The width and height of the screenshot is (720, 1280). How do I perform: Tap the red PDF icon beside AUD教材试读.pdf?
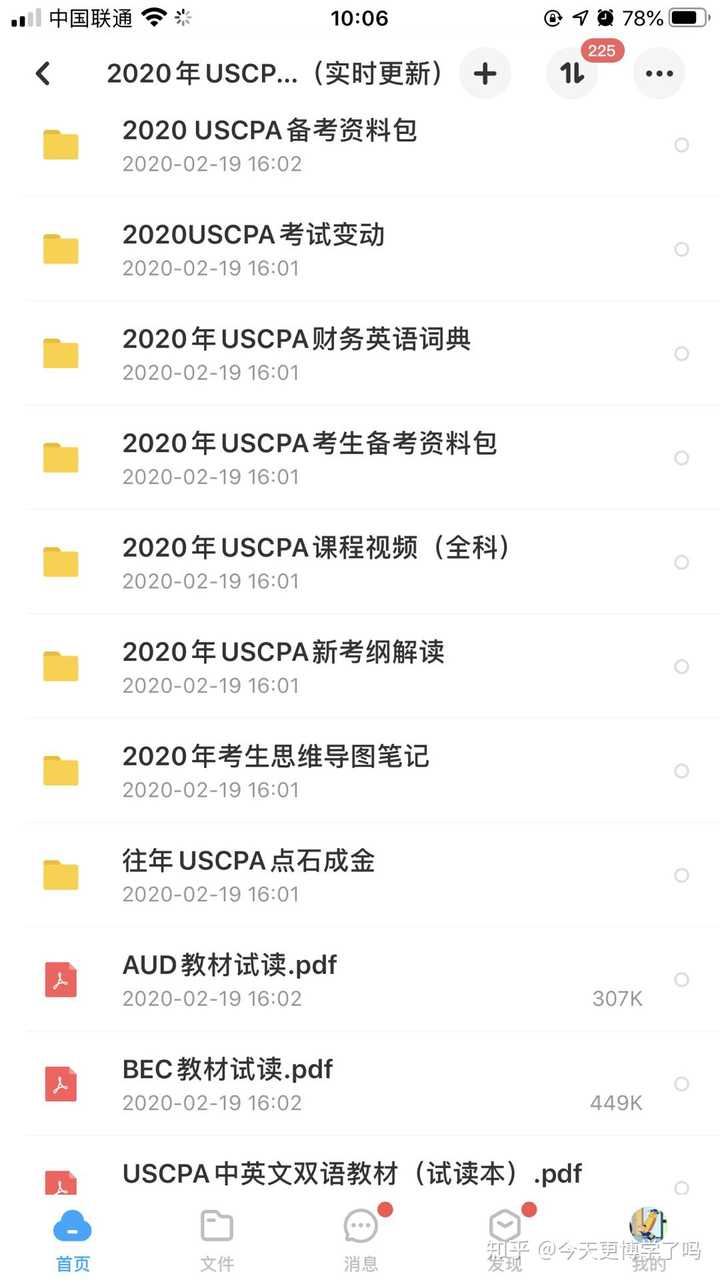[61, 979]
